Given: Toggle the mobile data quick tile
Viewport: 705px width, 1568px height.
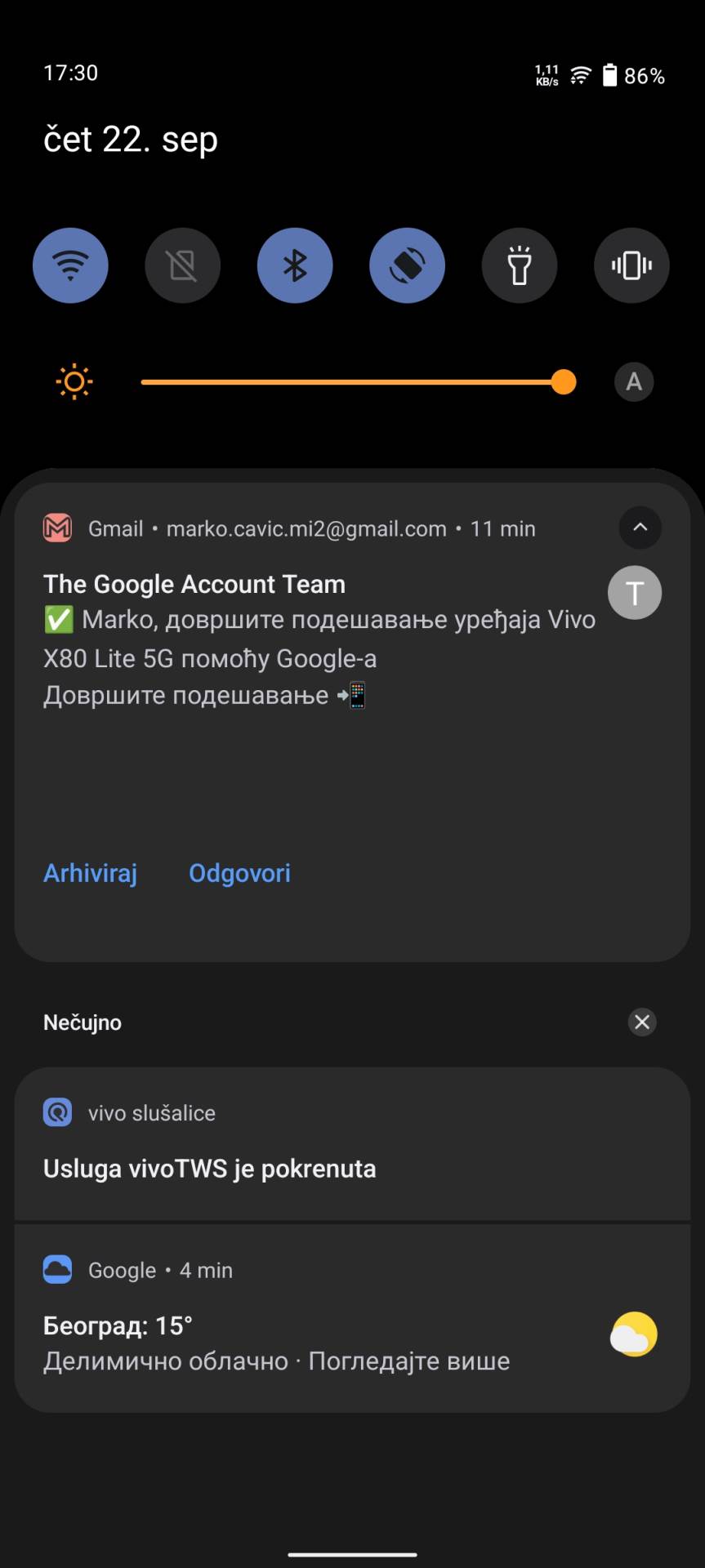Looking at the screenshot, I should 182,265.
